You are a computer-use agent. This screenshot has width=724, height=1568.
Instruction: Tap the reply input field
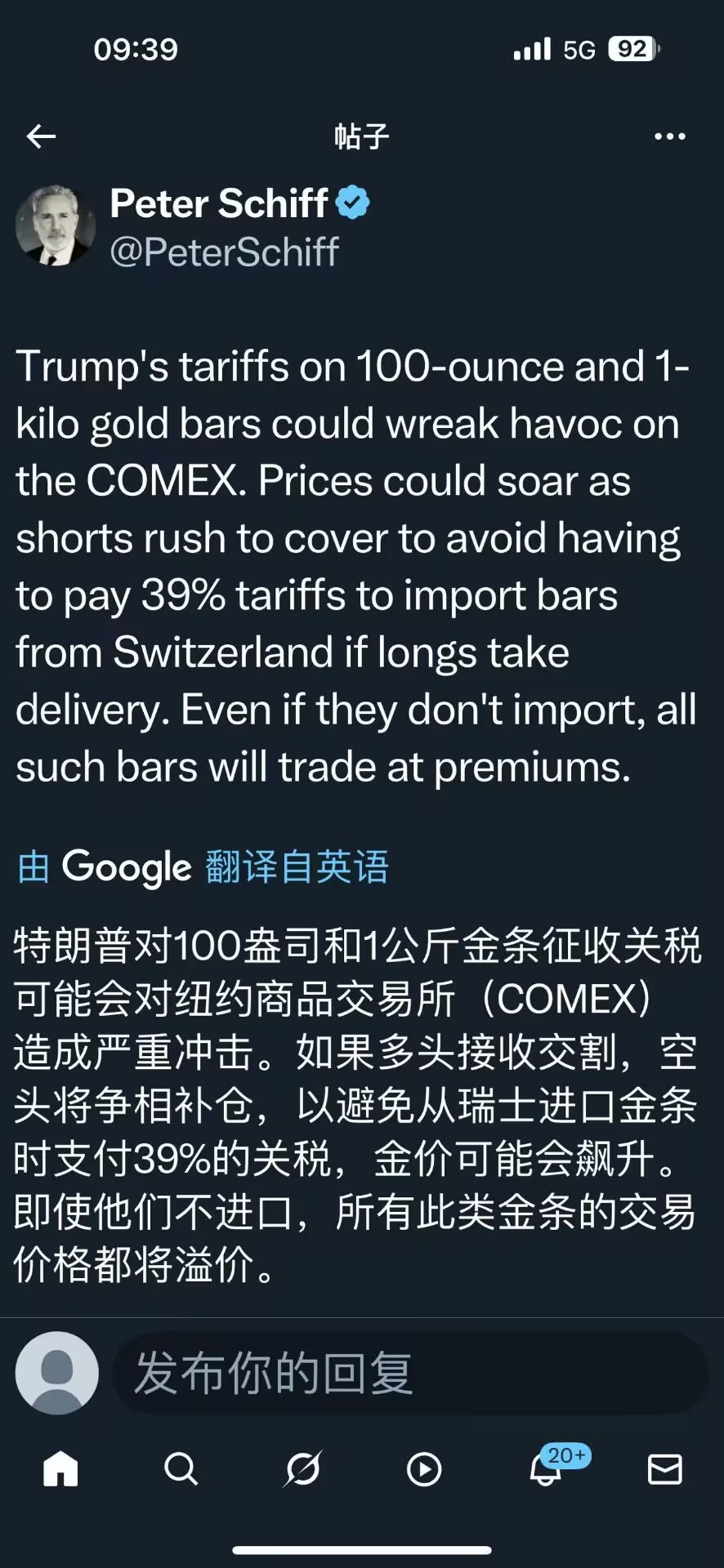click(409, 1374)
